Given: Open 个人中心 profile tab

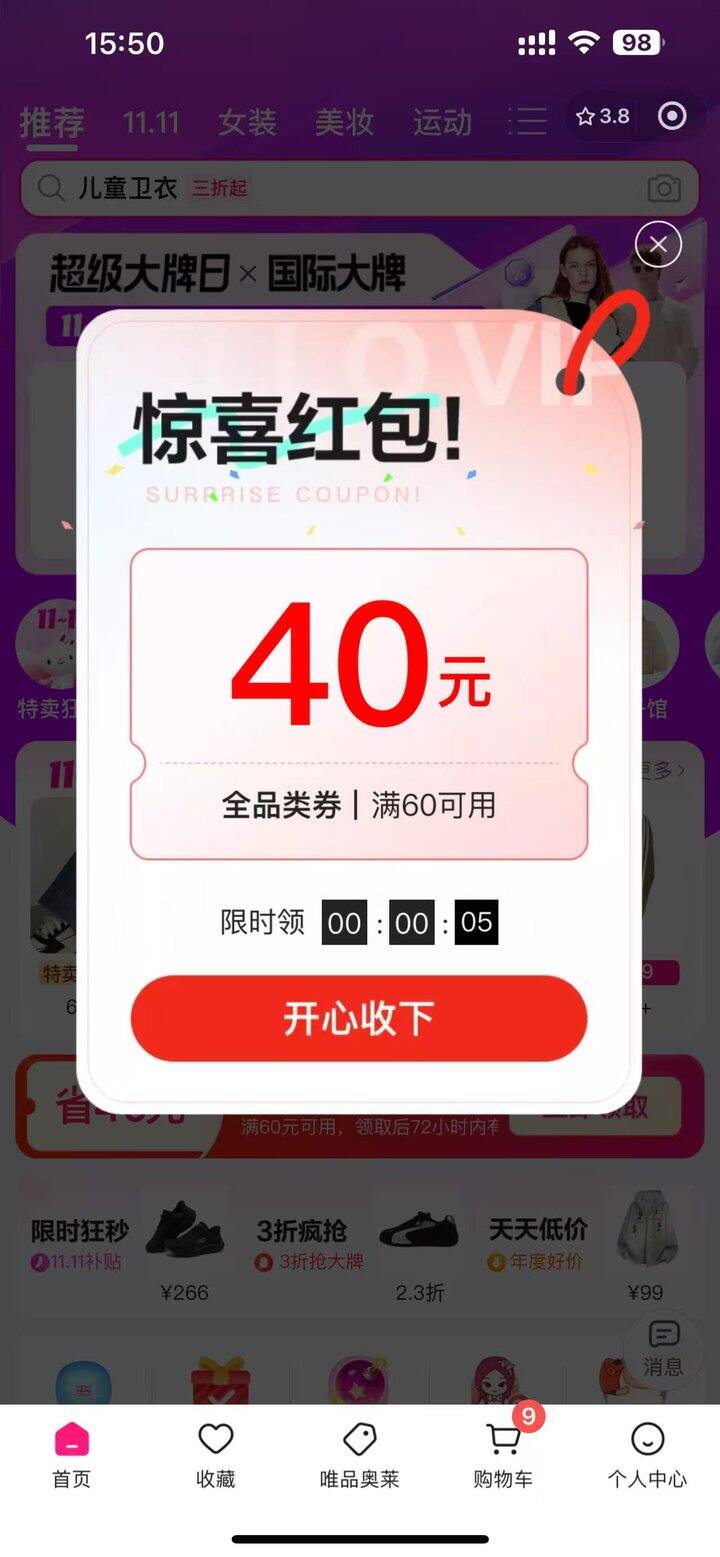Looking at the screenshot, I should click(647, 1454).
